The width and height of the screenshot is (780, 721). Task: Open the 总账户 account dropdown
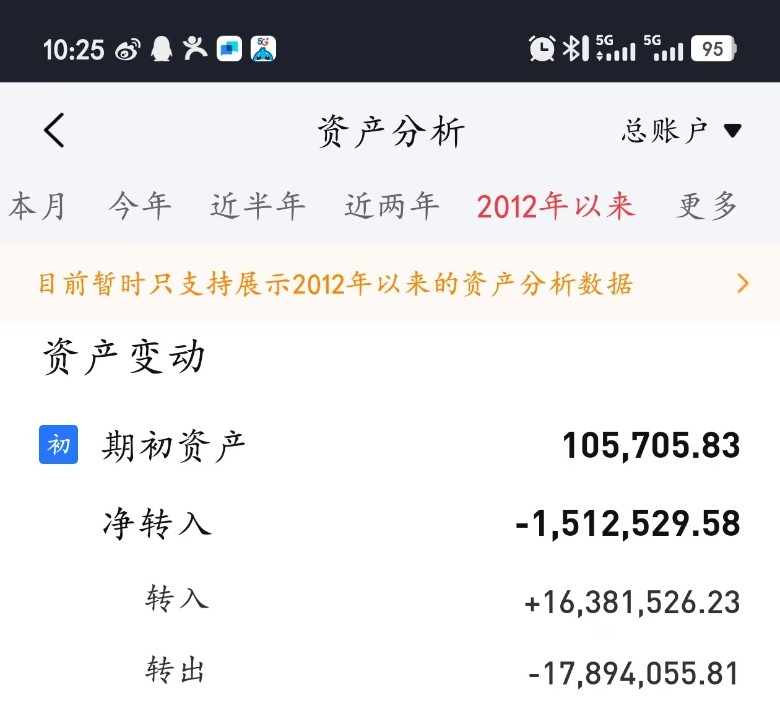681,130
